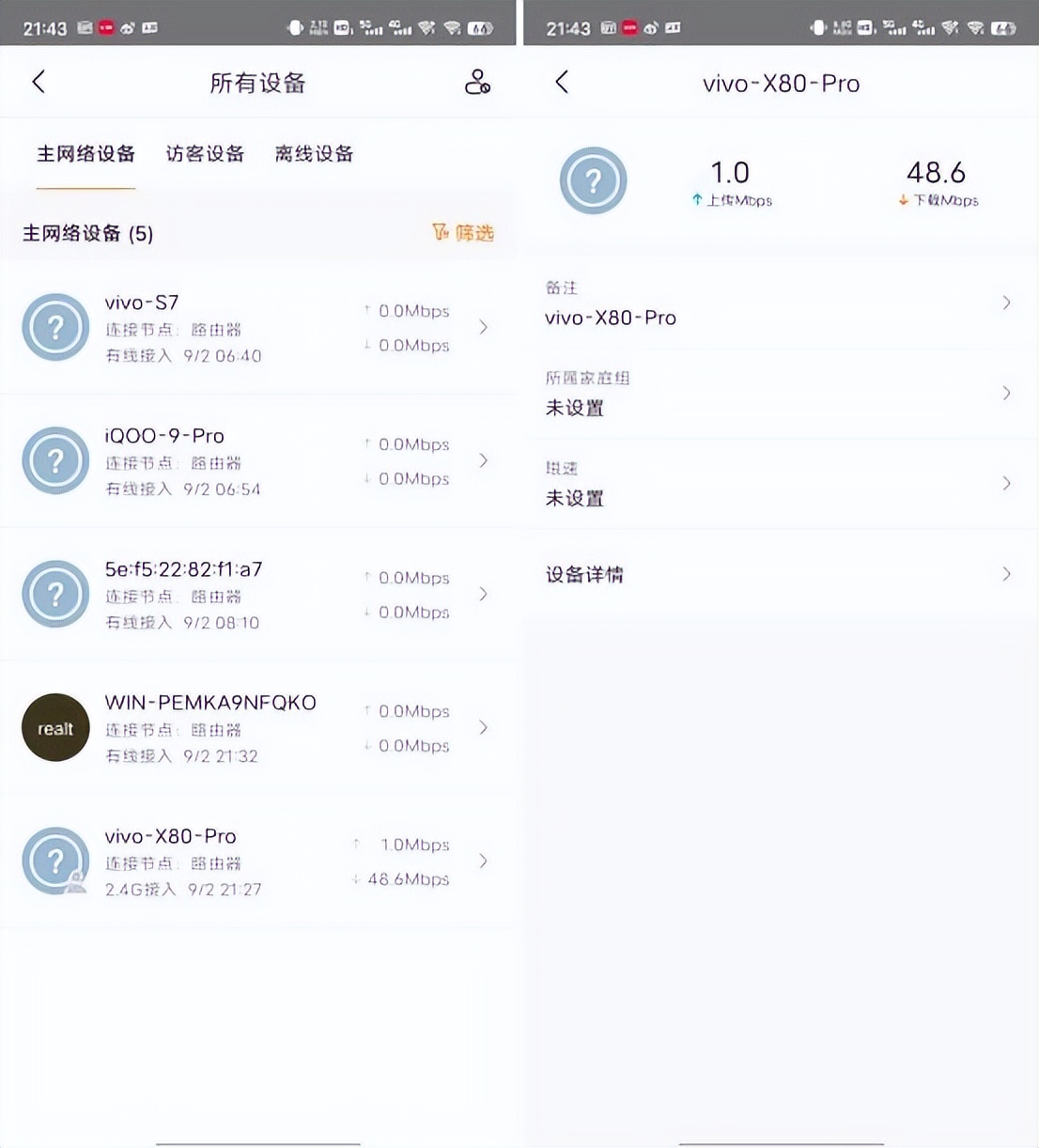Tap the back arrow on 所有设备 page
The image size is (1039, 1148).
tap(39, 82)
